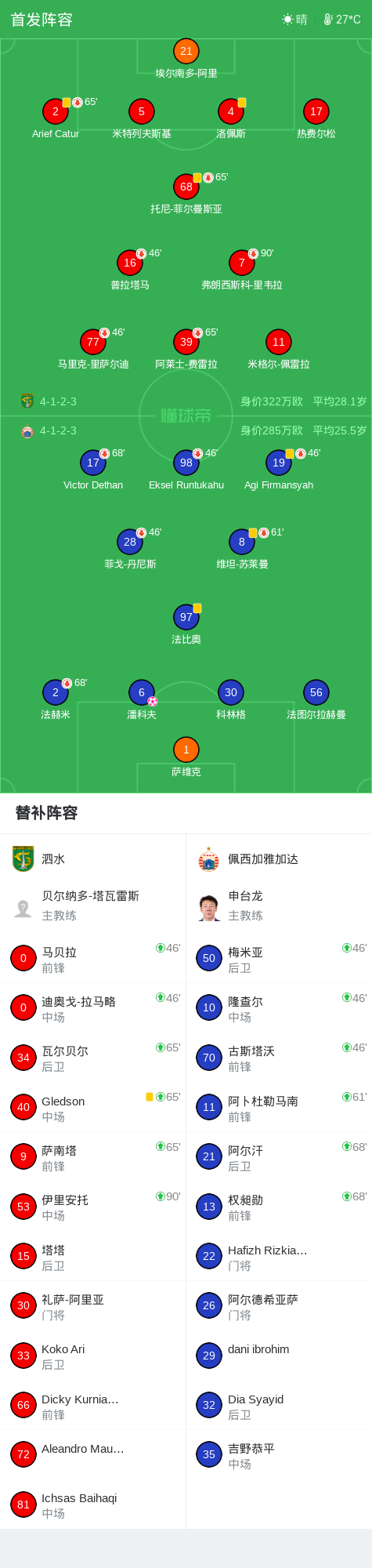
Task: View head coach 申台龙 profile
Action: point(279,906)
